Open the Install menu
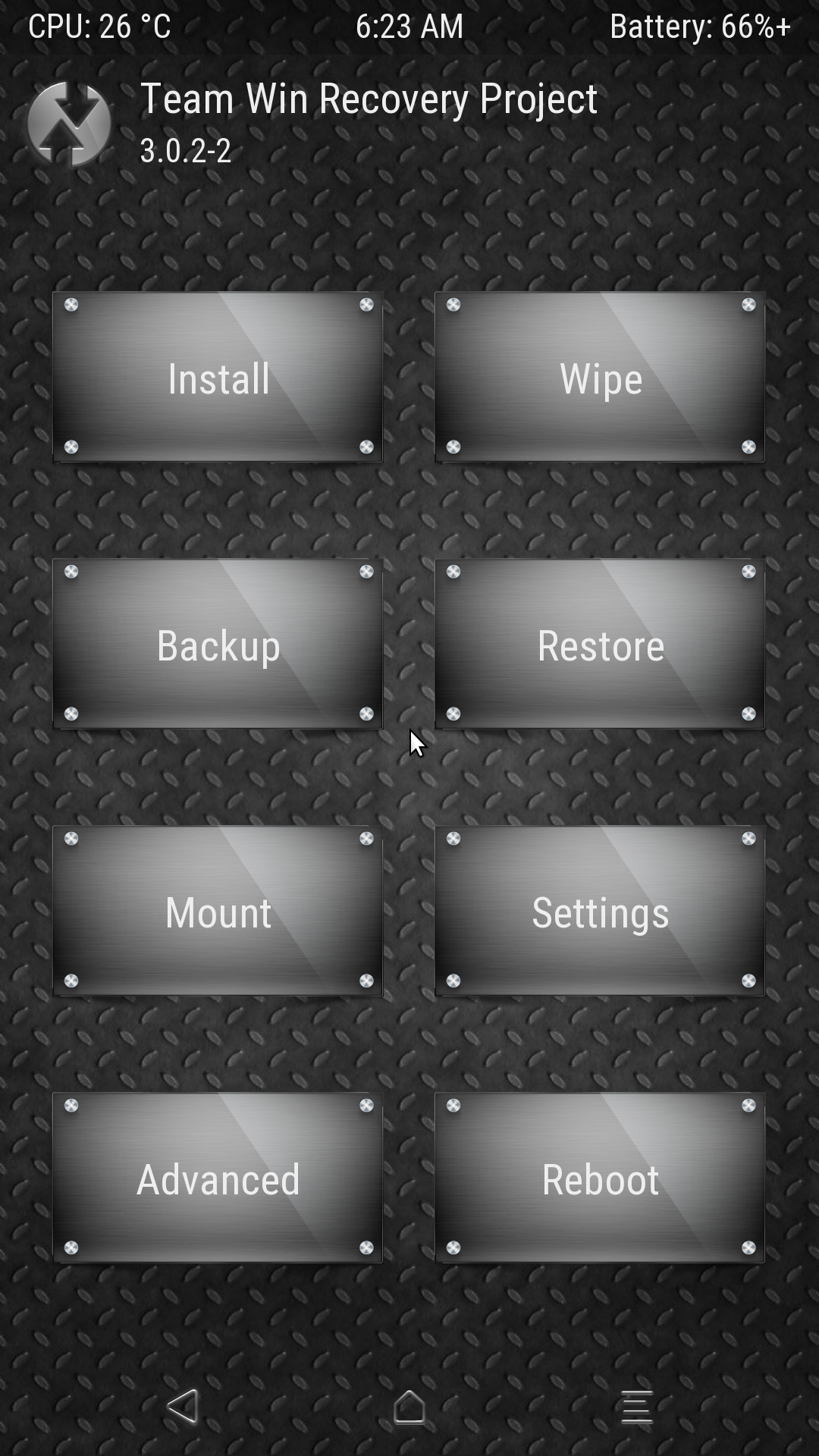The image size is (819, 1456). (x=218, y=377)
